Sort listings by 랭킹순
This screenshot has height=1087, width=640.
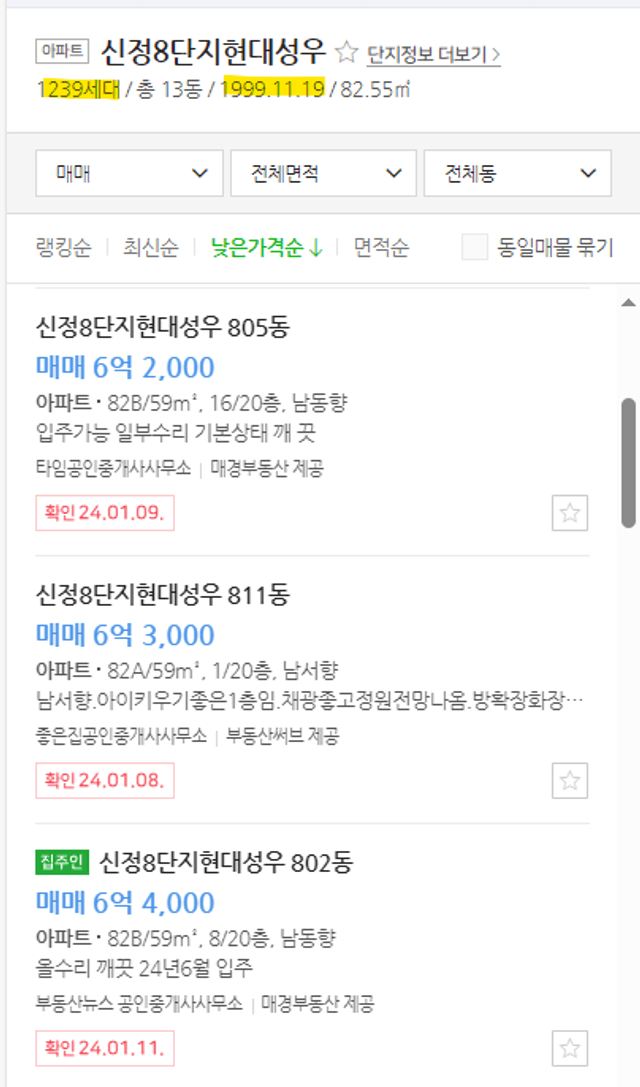coord(63,247)
